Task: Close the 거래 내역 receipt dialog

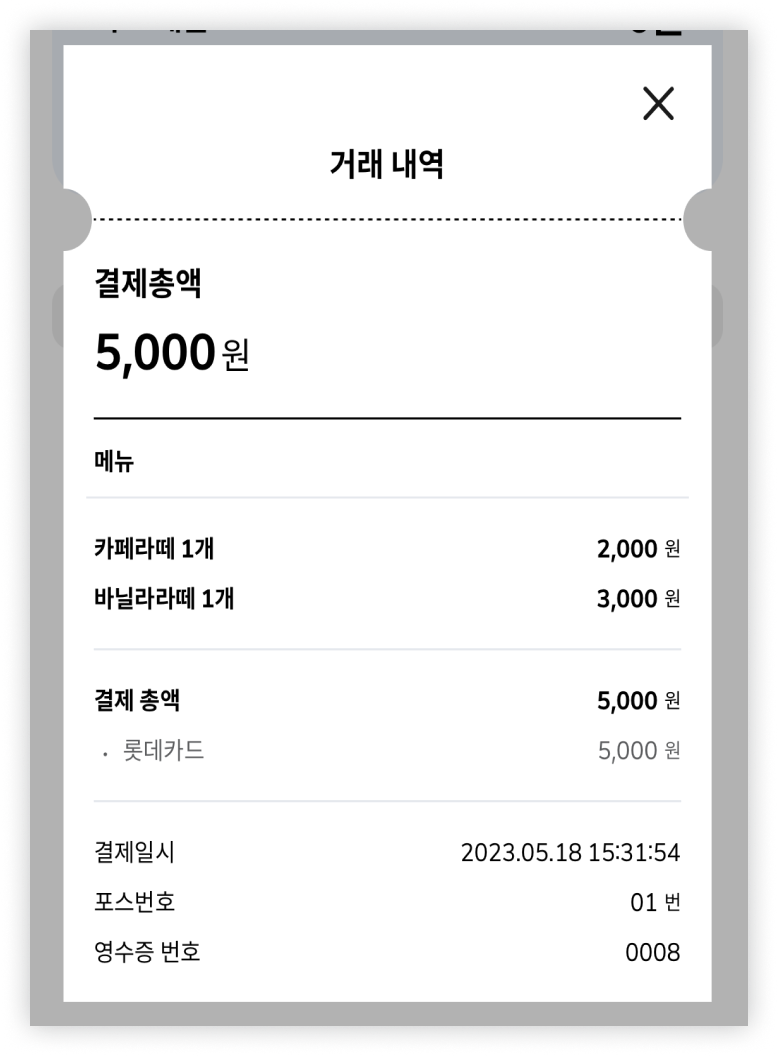Action: tap(658, 103)
